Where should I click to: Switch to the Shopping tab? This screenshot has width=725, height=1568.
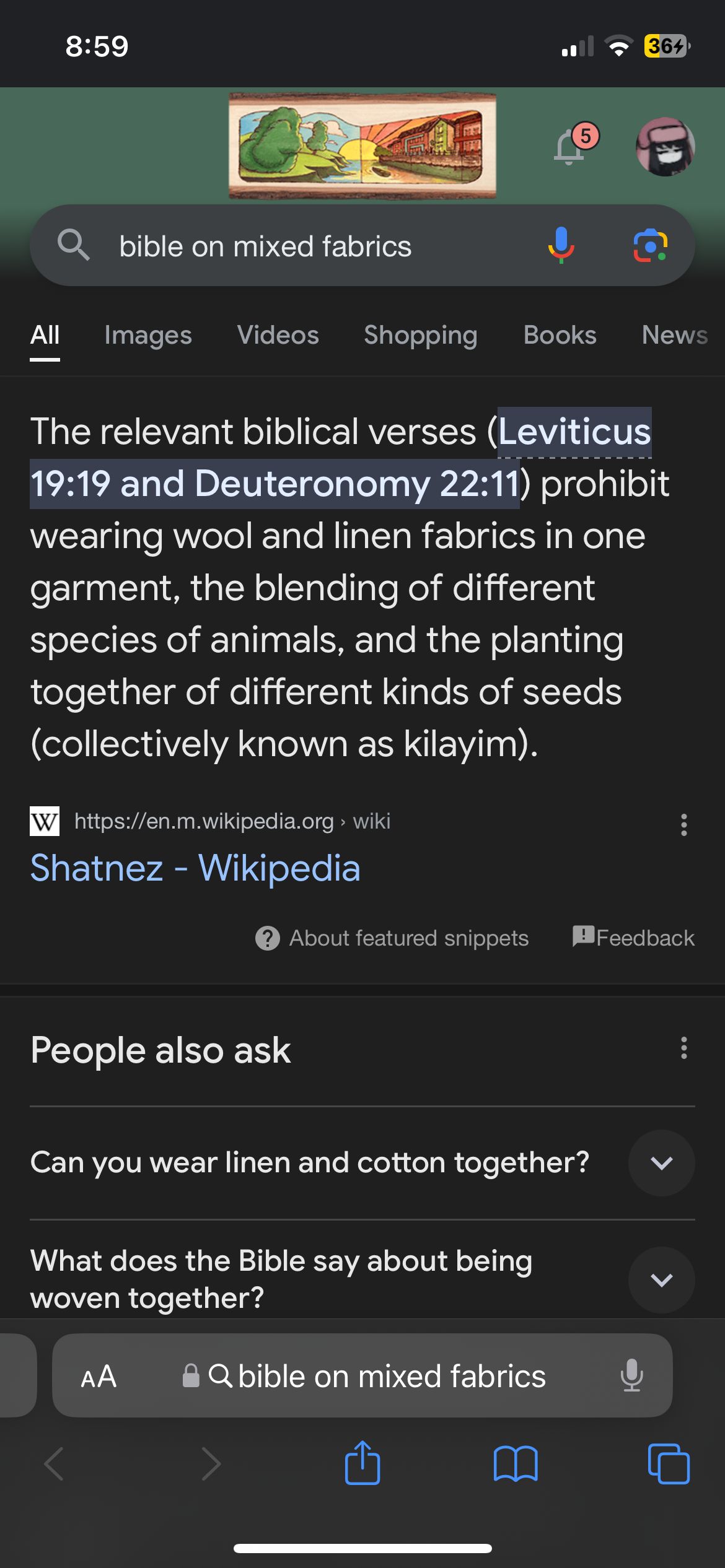coord(420,335)
